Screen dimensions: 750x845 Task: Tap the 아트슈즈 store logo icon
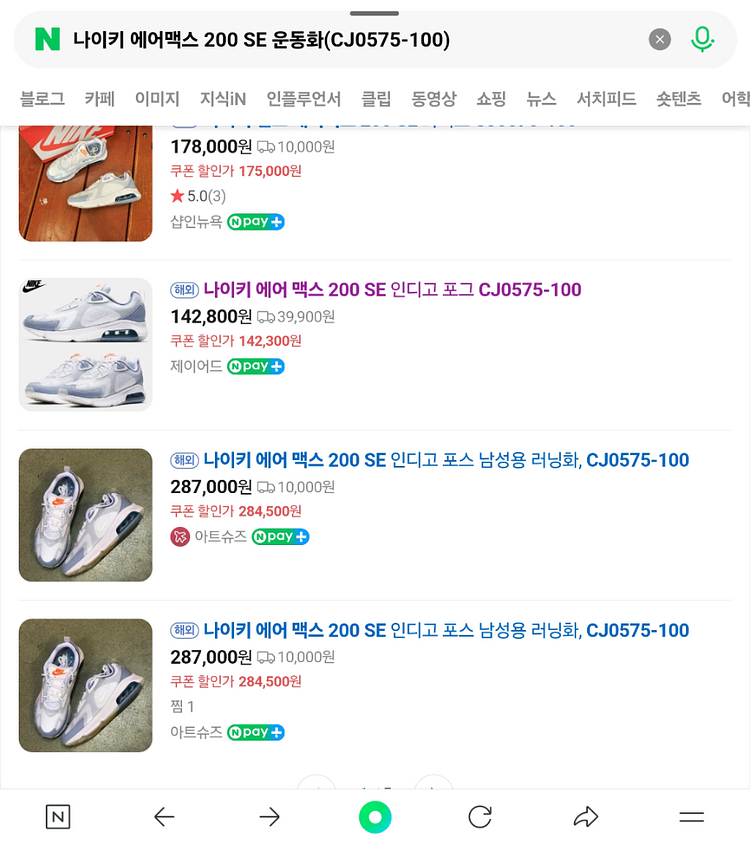pyautogui.click(x=180, y=536)
